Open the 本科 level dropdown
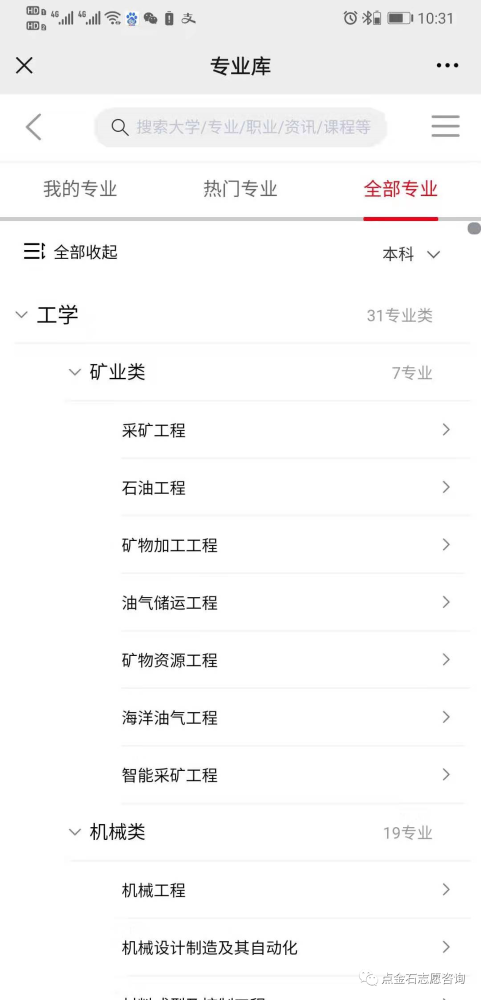481x1000 pixels. pos(411,254)
